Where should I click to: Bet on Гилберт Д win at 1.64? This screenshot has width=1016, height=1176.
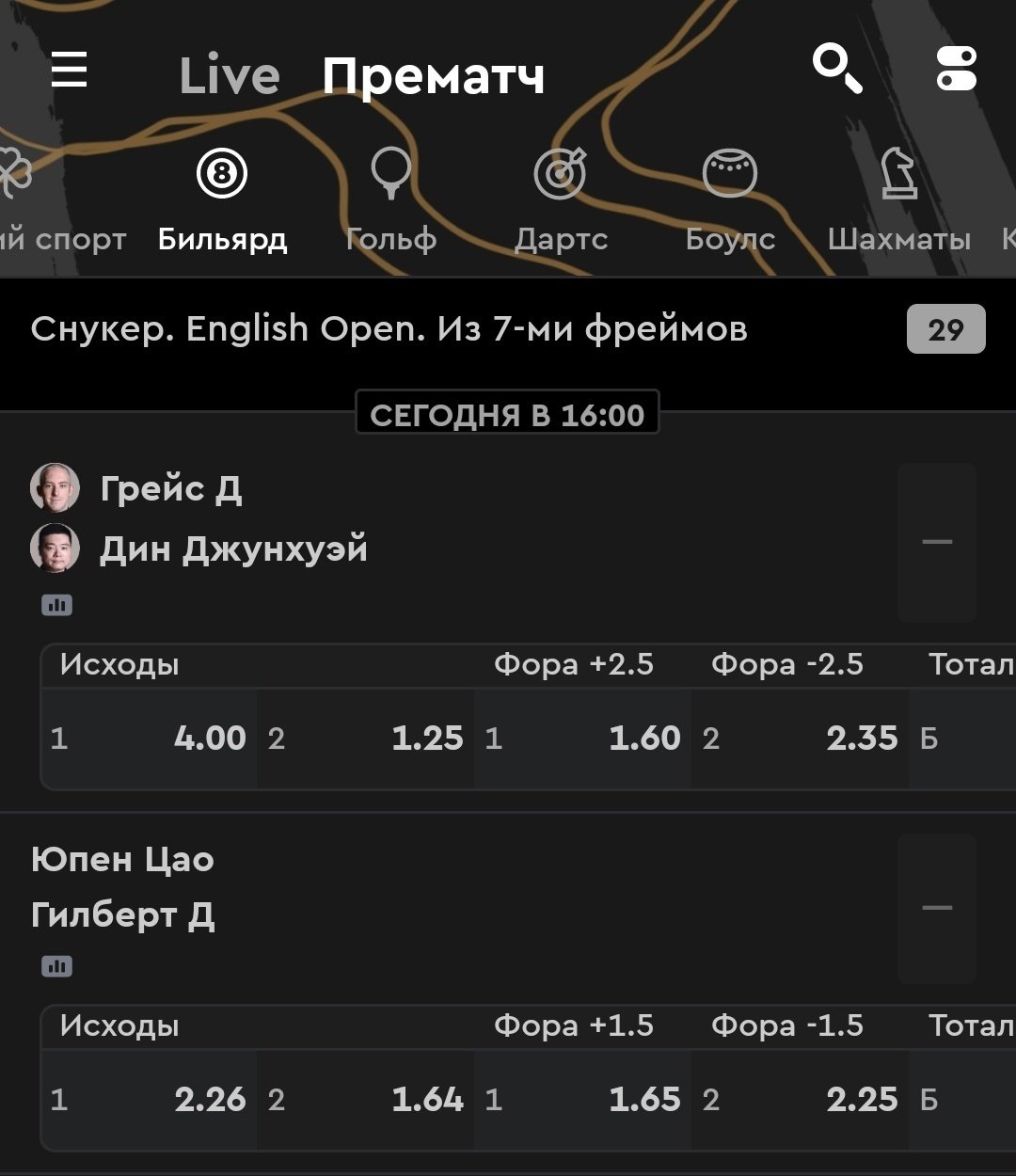click(x=367, y=1100)
